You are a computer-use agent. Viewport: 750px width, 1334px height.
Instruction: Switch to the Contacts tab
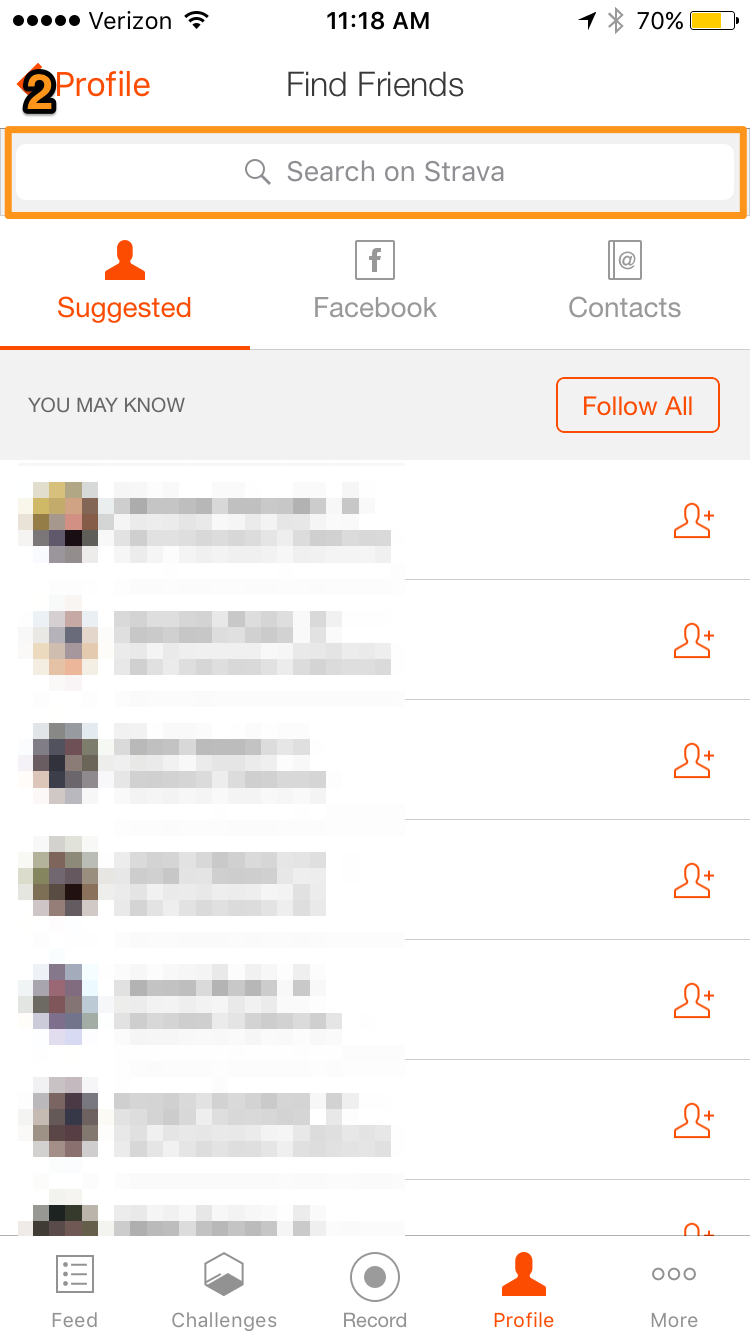tap(624, 280)
